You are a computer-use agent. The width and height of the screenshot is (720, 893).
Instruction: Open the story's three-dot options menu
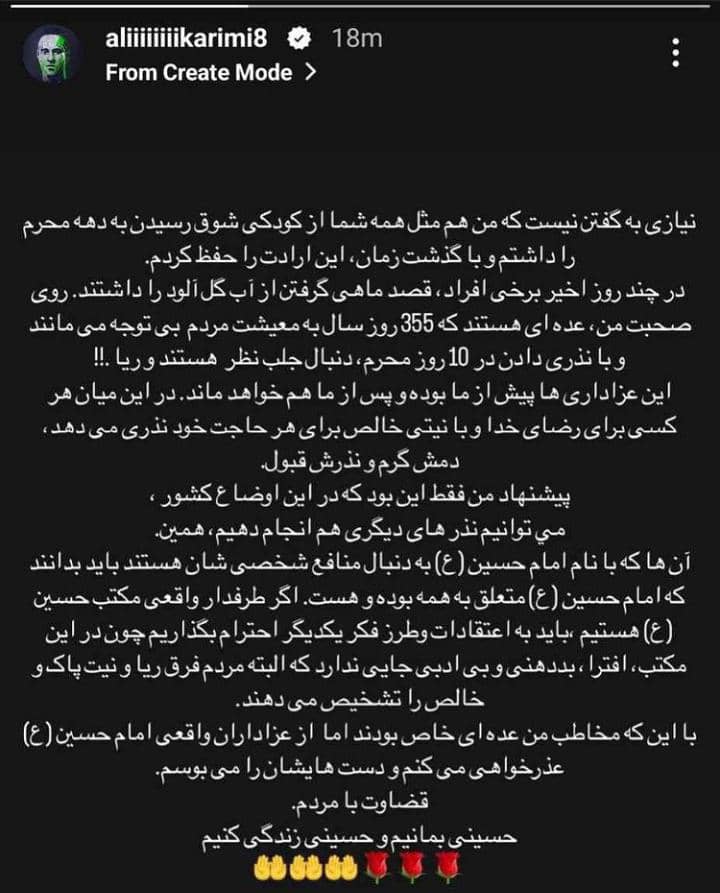(x=677, y=54)
